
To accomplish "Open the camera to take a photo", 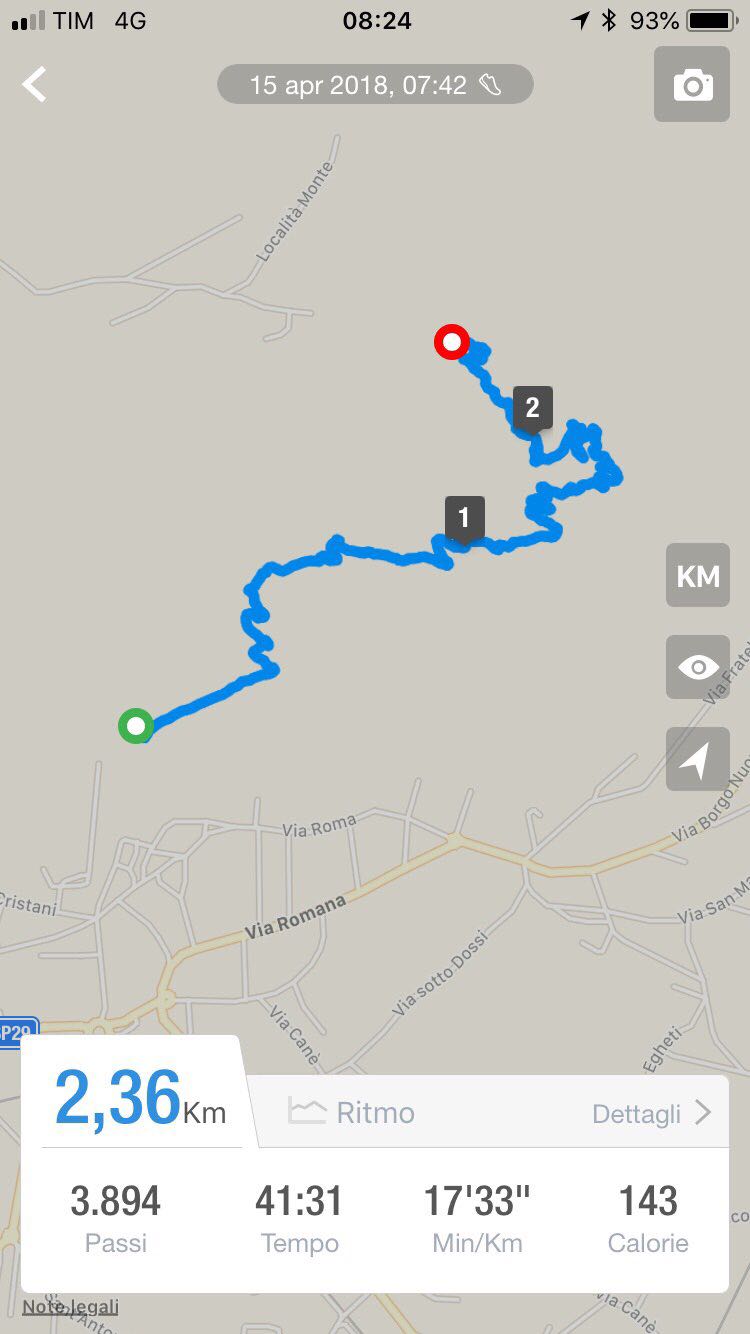I will tap(692, 85).
